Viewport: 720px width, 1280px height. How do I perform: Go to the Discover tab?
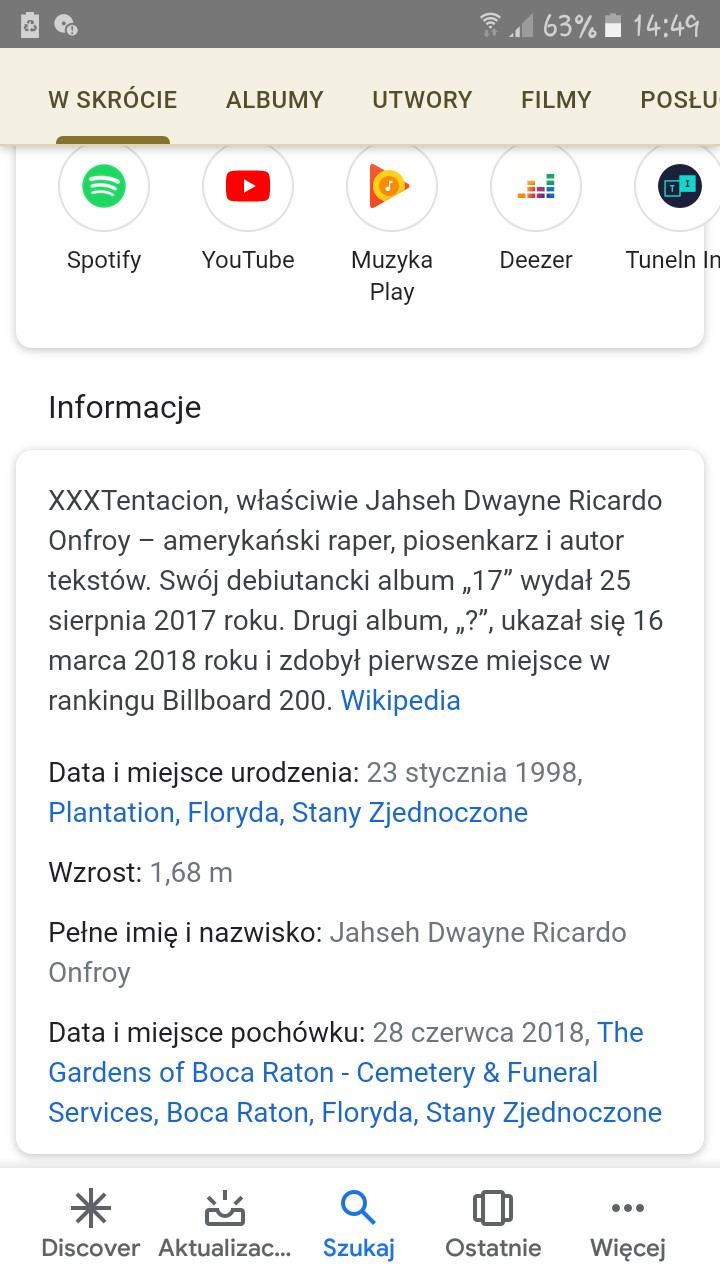[91, 1224]
